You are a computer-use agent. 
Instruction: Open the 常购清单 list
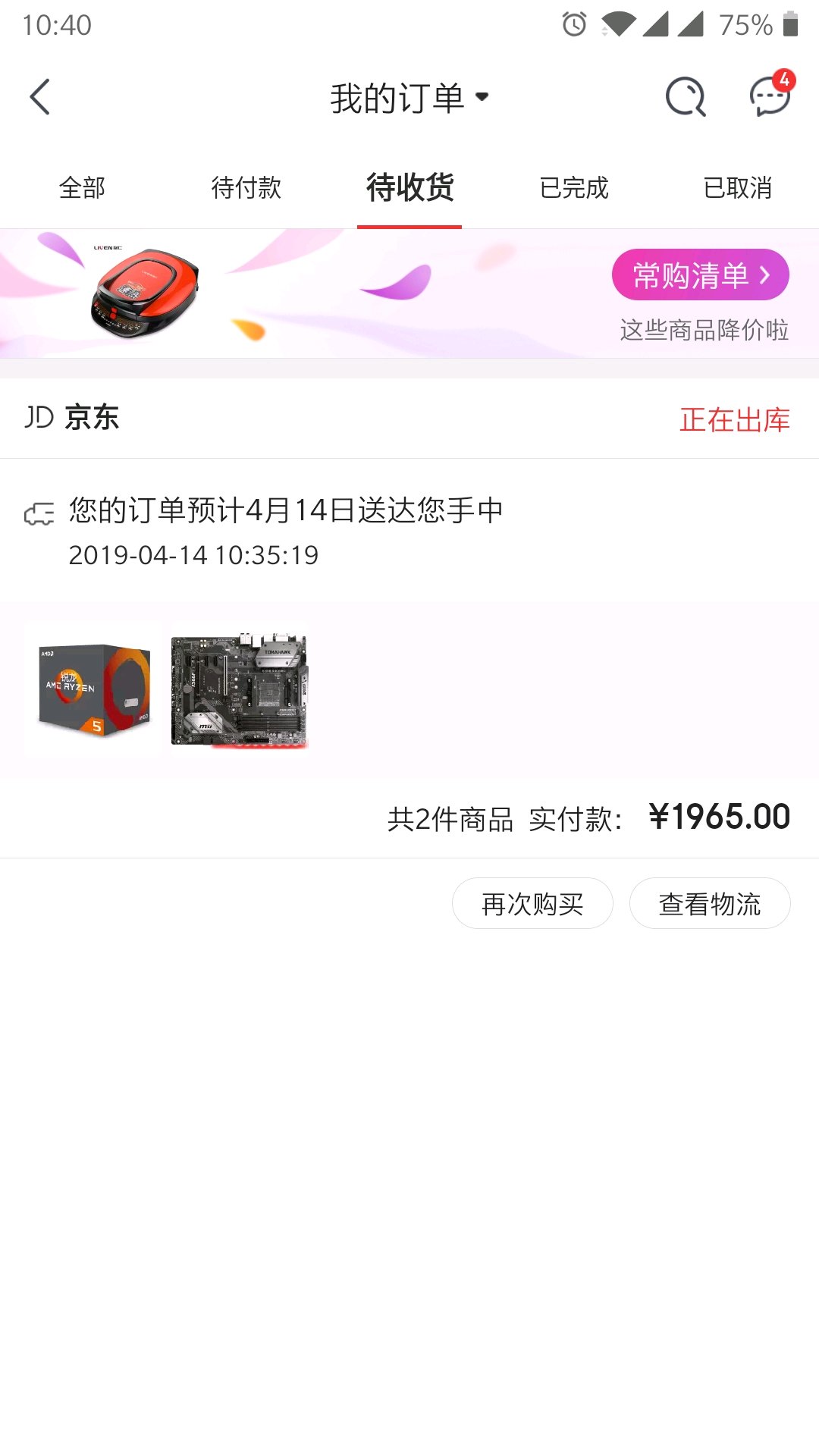click(x=700, y=275)
